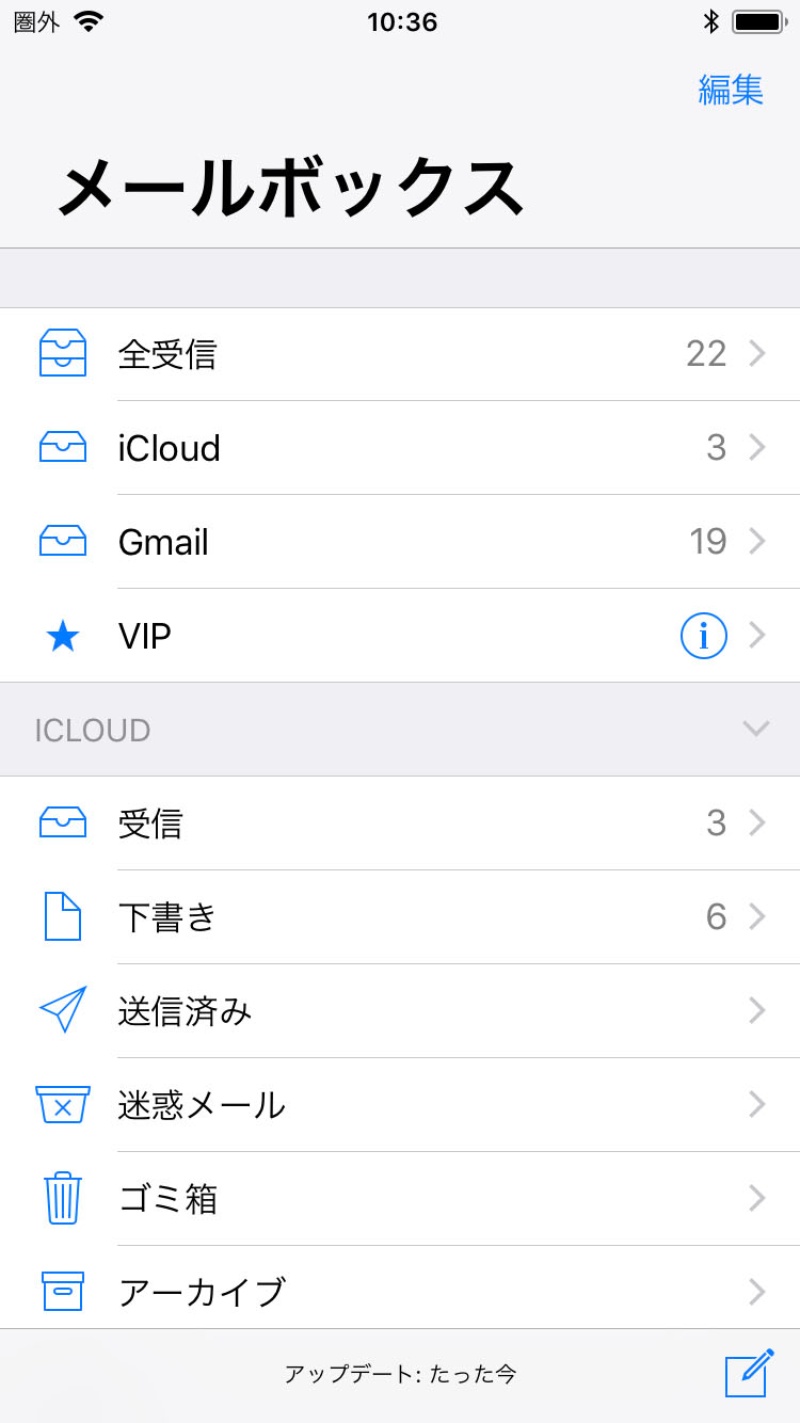Viewport: 800px width, 1423px height.
Task: Tap the 編集 edit button
Action: pyautogui.click(x=730, y=90)
